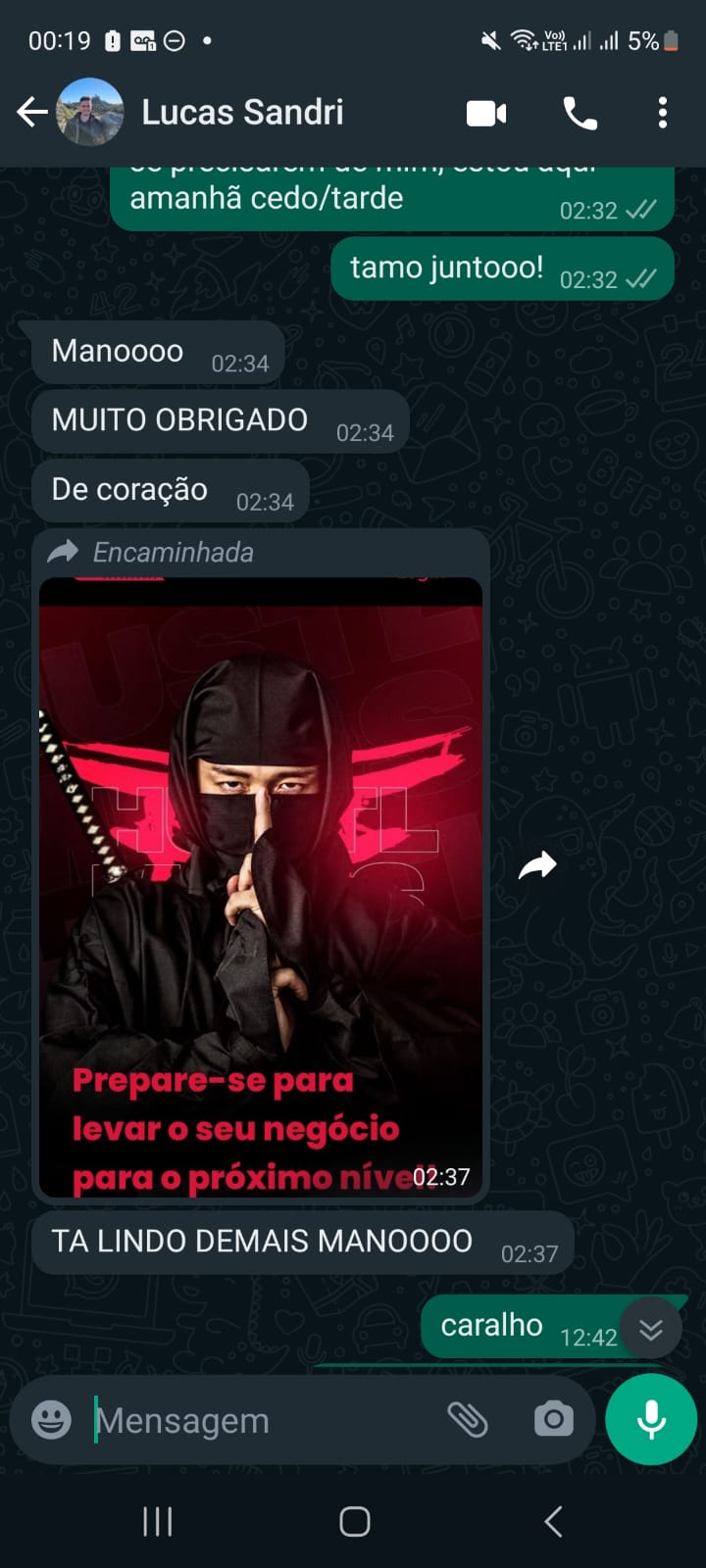Image resolution: width=706 pixels, height=1568 pixels.
Task: Attach a file with the paperclip
Action: (468, 1419)
